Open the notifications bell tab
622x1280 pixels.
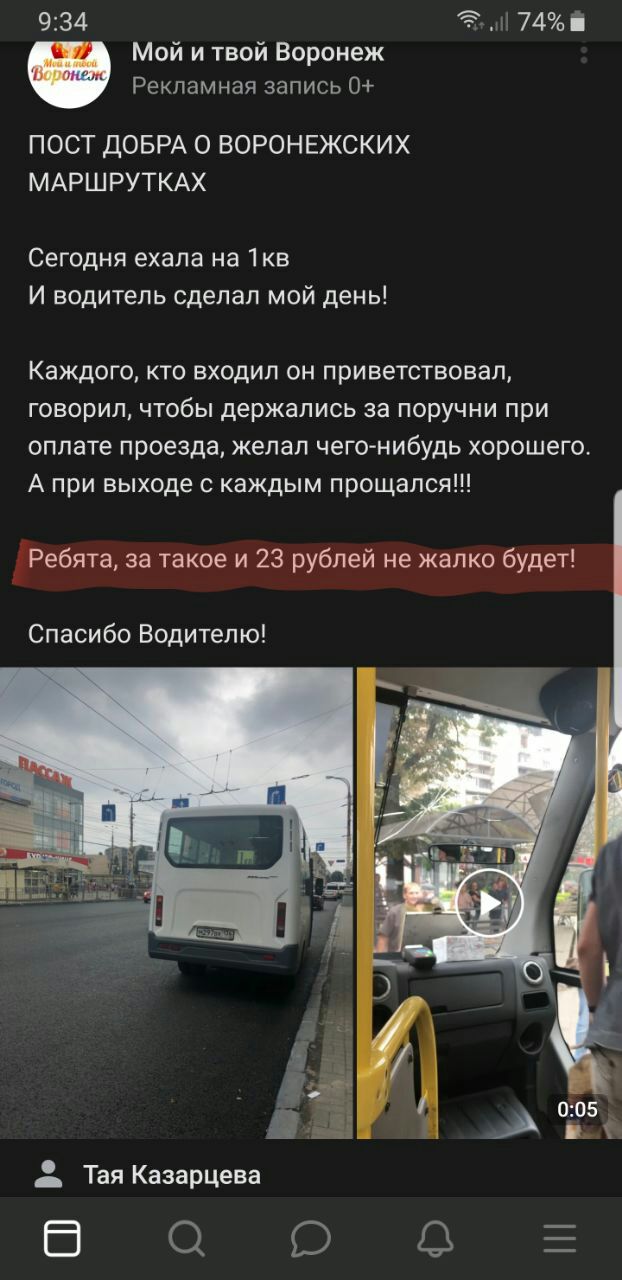(x=435, y=1239)
